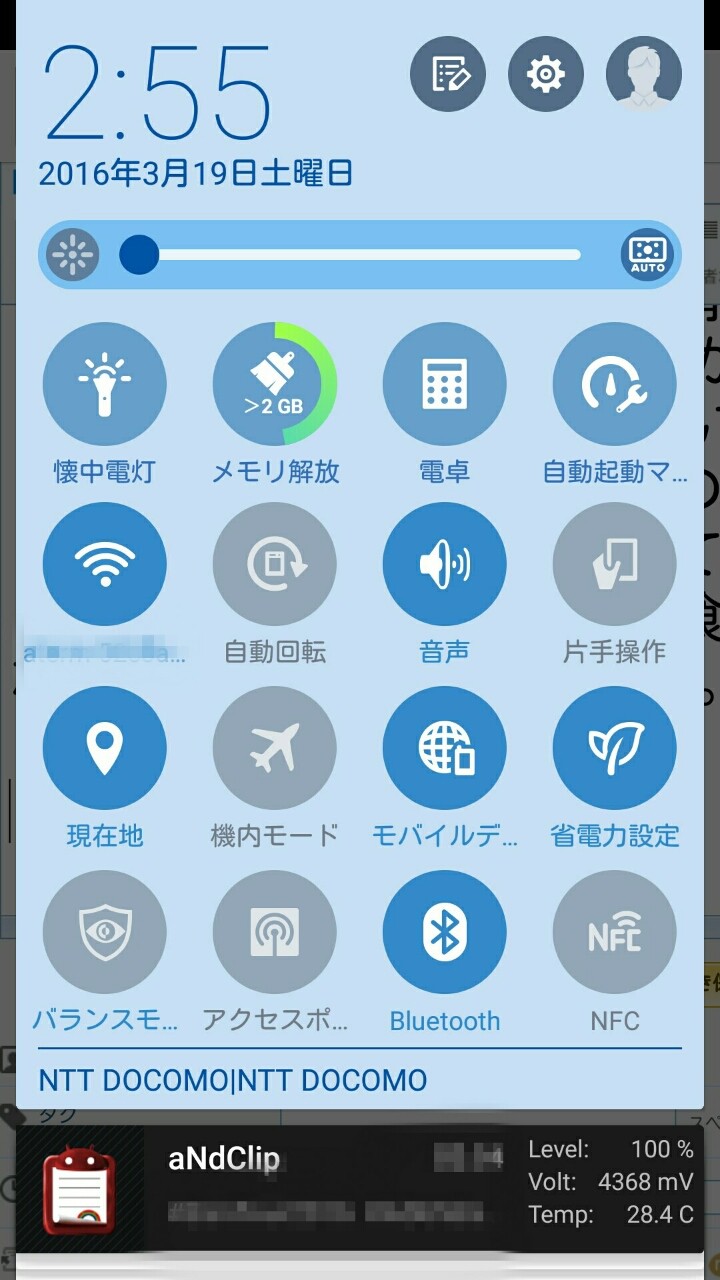Image resolution: width=720 pixels, height=1280 pixels.
Task: Disable location (現在地)
Action: (x=105, y=748)
